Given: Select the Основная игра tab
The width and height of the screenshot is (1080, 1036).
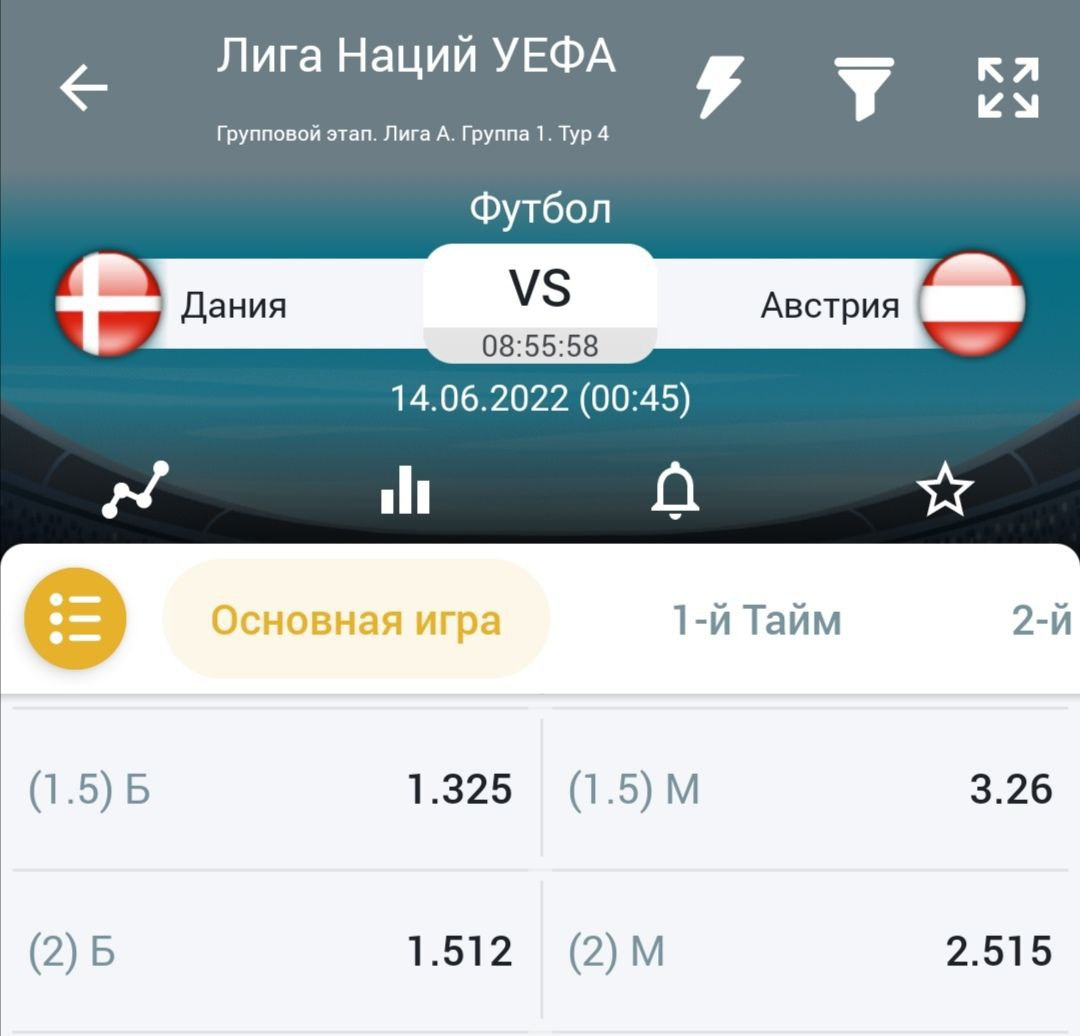Looking at the screenshot, I should tap(356, 620).
